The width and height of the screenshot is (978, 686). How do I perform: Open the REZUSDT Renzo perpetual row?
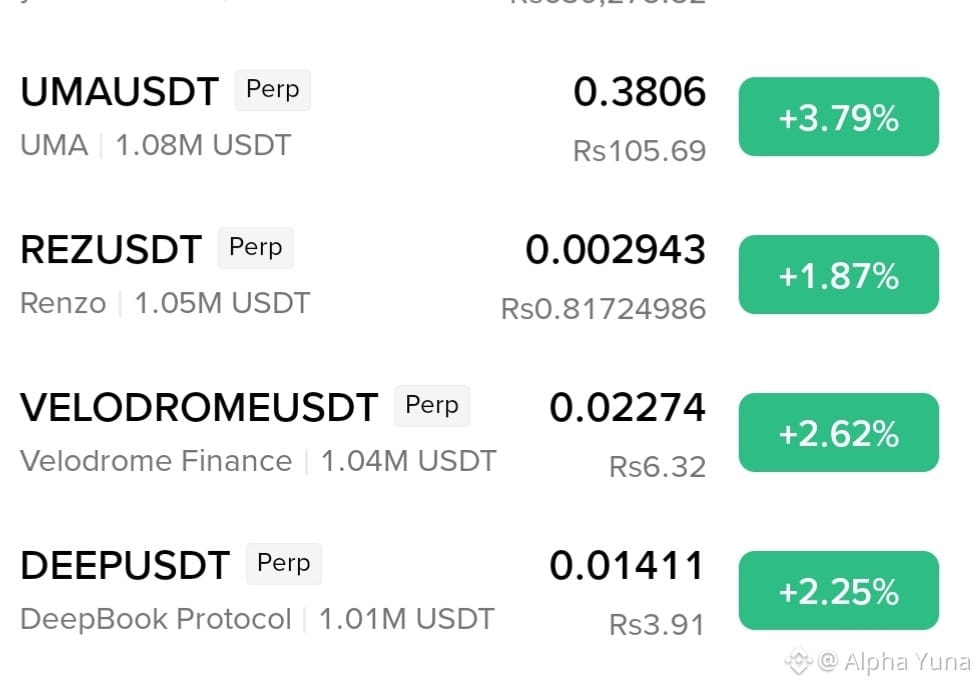479,274
